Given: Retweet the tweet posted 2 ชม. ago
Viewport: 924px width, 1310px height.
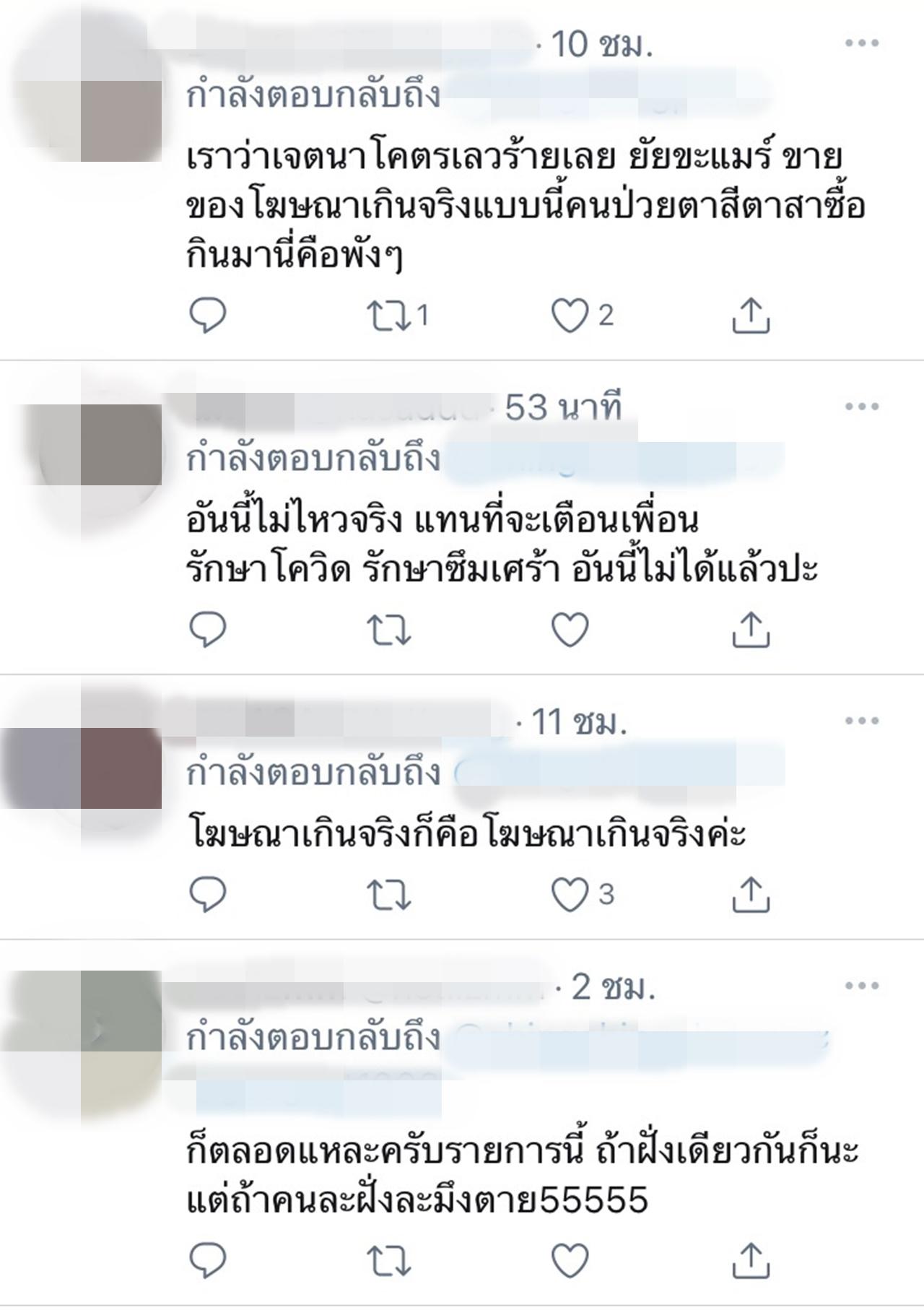Looking at the screenshot, I should point(390,1262).
